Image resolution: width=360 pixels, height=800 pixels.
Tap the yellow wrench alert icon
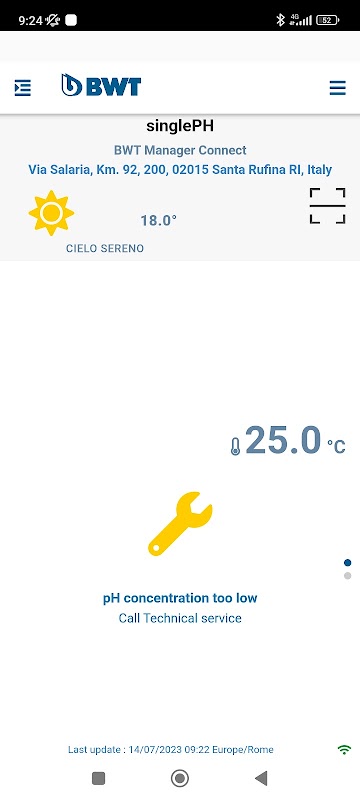click(180, 523)
